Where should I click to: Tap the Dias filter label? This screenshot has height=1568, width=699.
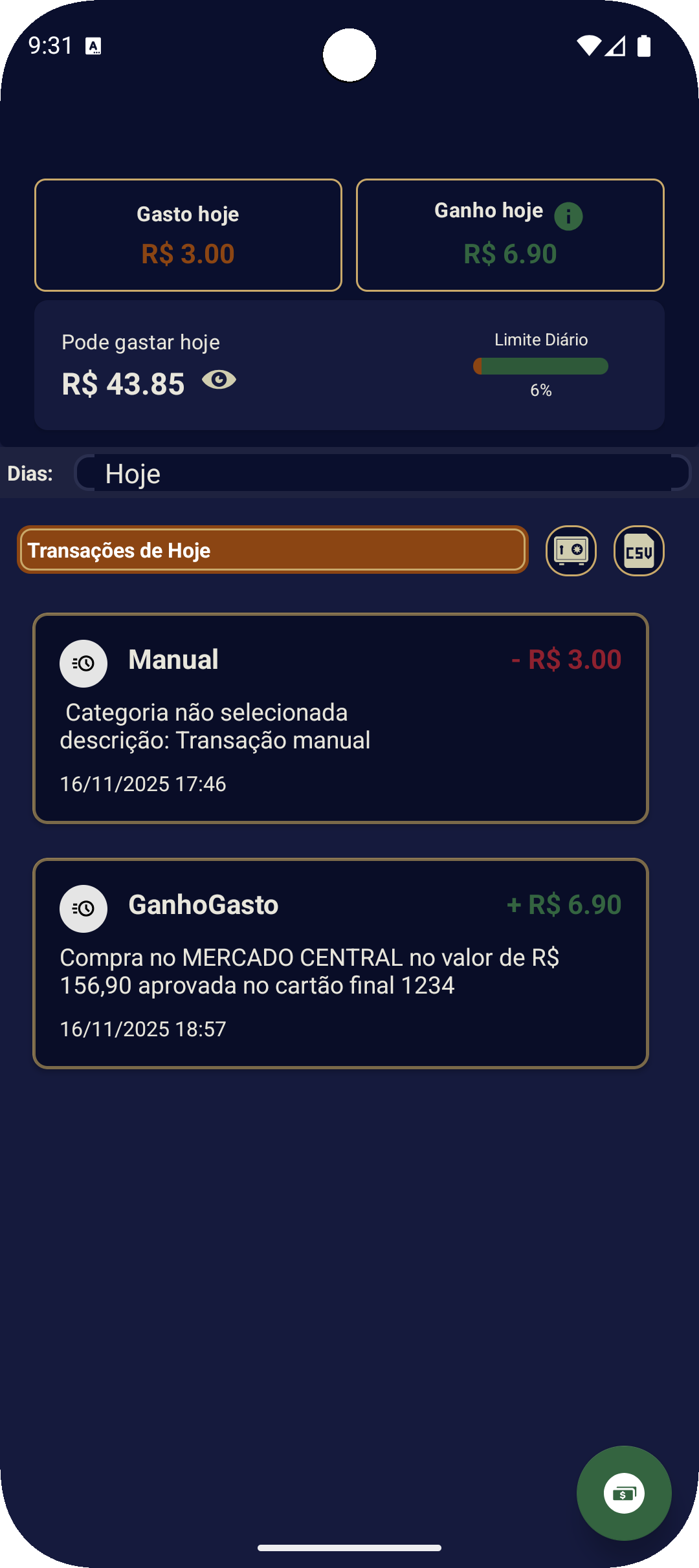(x=31, y=473)
